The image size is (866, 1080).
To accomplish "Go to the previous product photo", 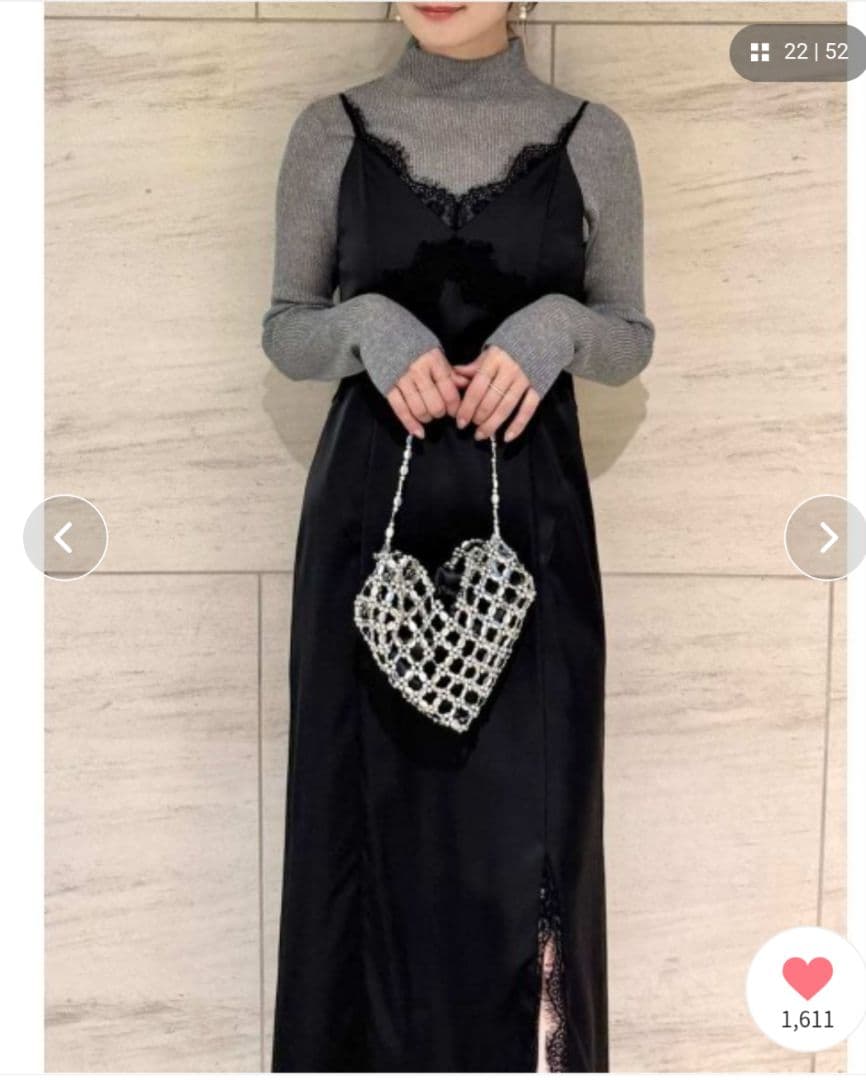I will coord(65,538).
